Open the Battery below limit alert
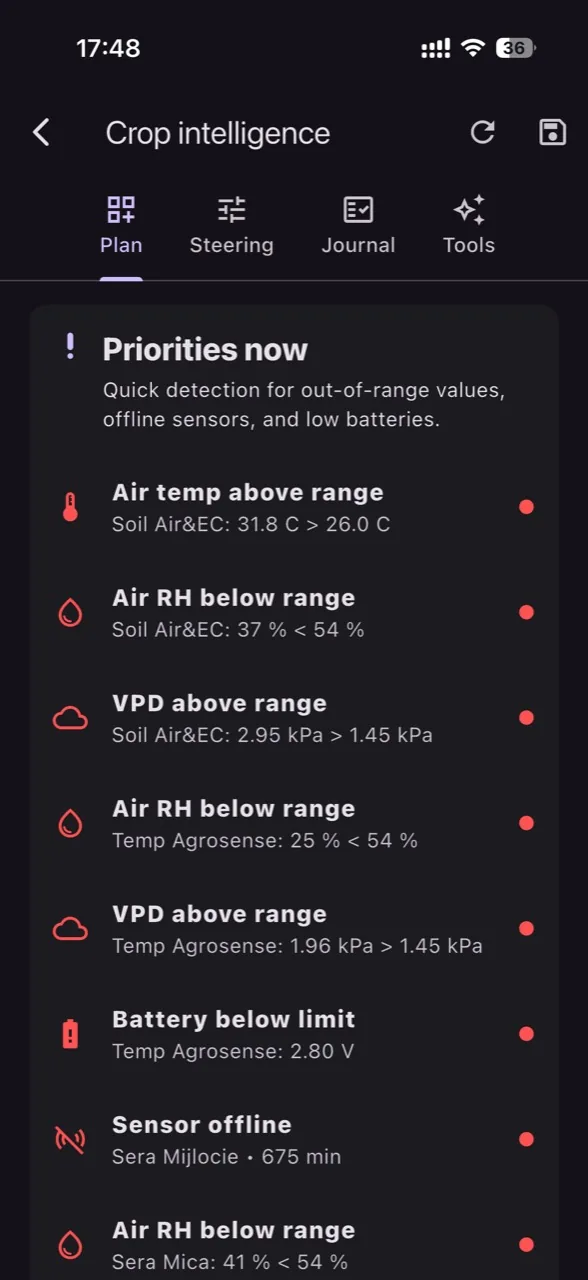 coord(294,1034)
